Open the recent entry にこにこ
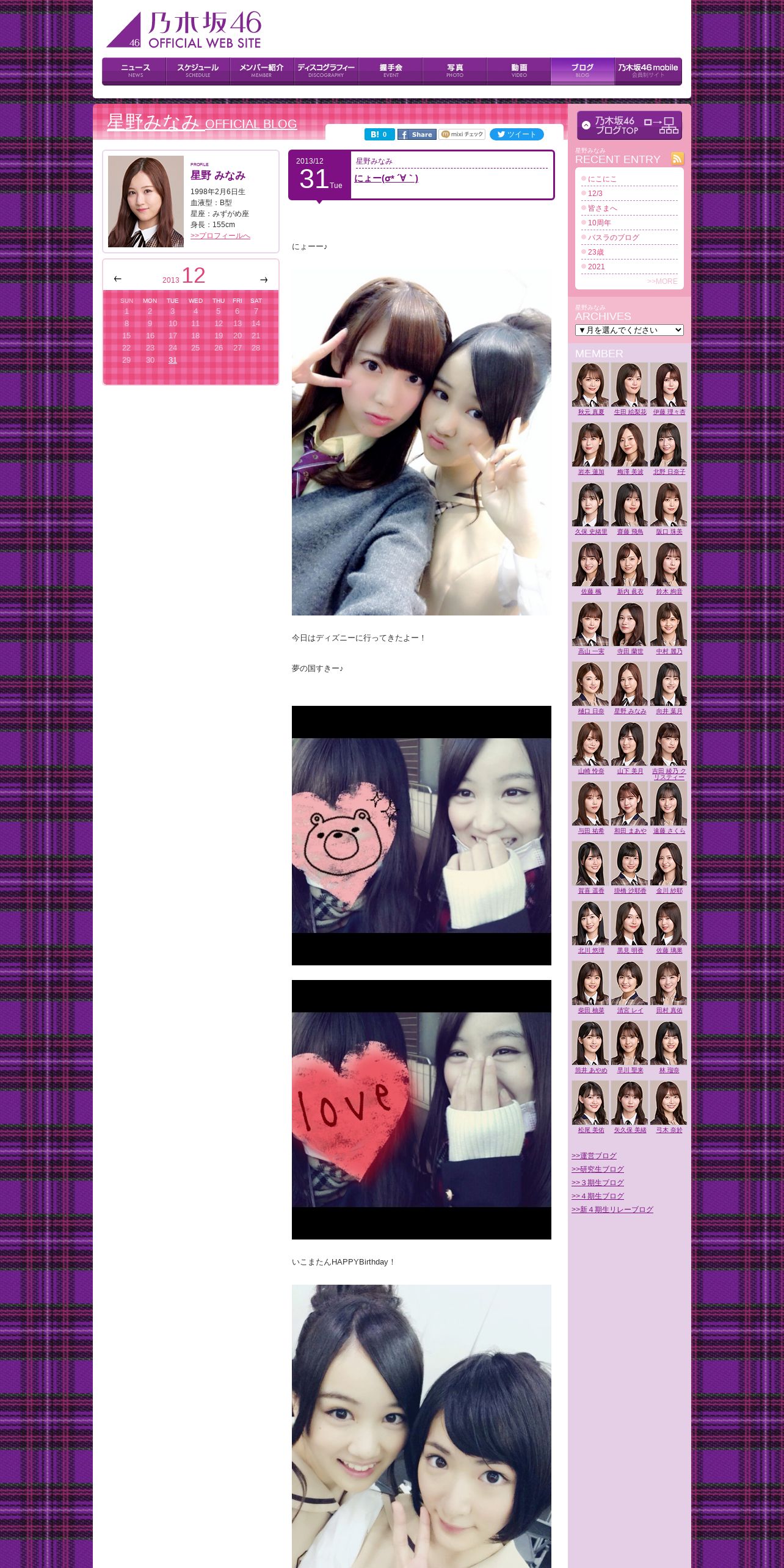The image size is (784, 1568). pyautogui.click(x=602, y=179)
